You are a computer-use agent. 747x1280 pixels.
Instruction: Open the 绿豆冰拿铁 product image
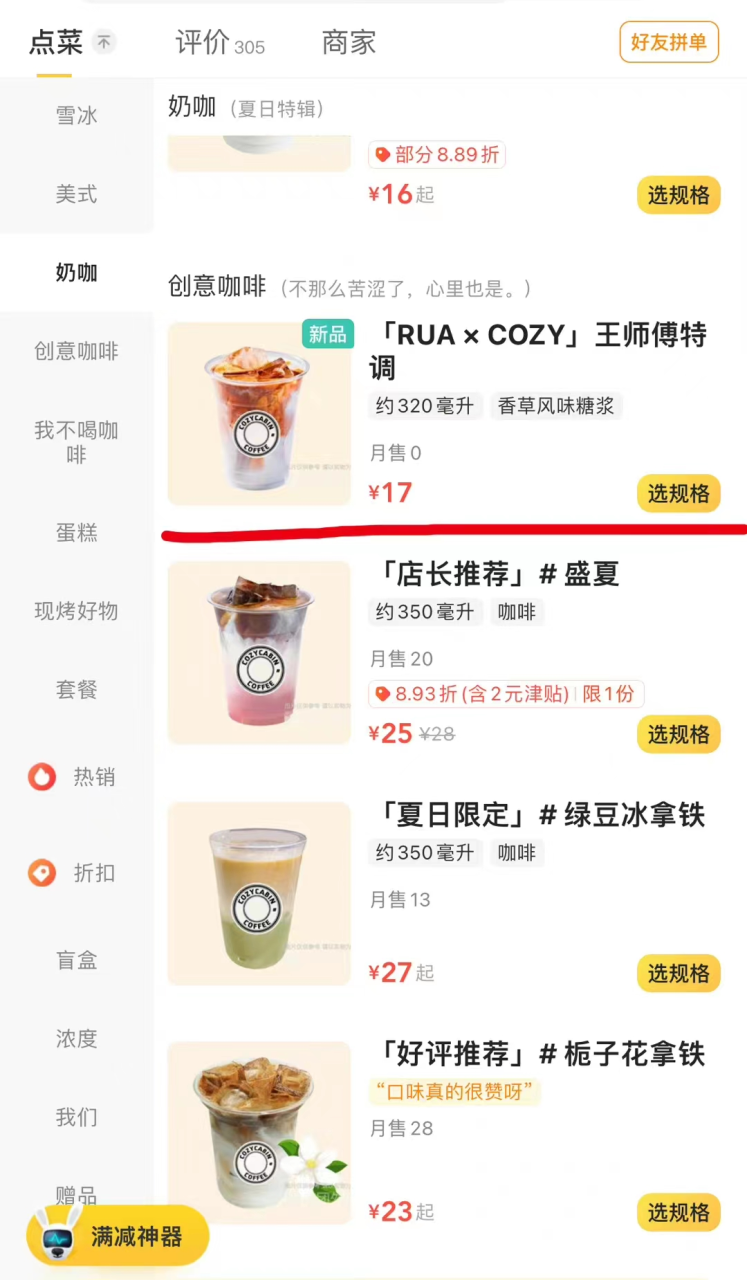[259, 893]
